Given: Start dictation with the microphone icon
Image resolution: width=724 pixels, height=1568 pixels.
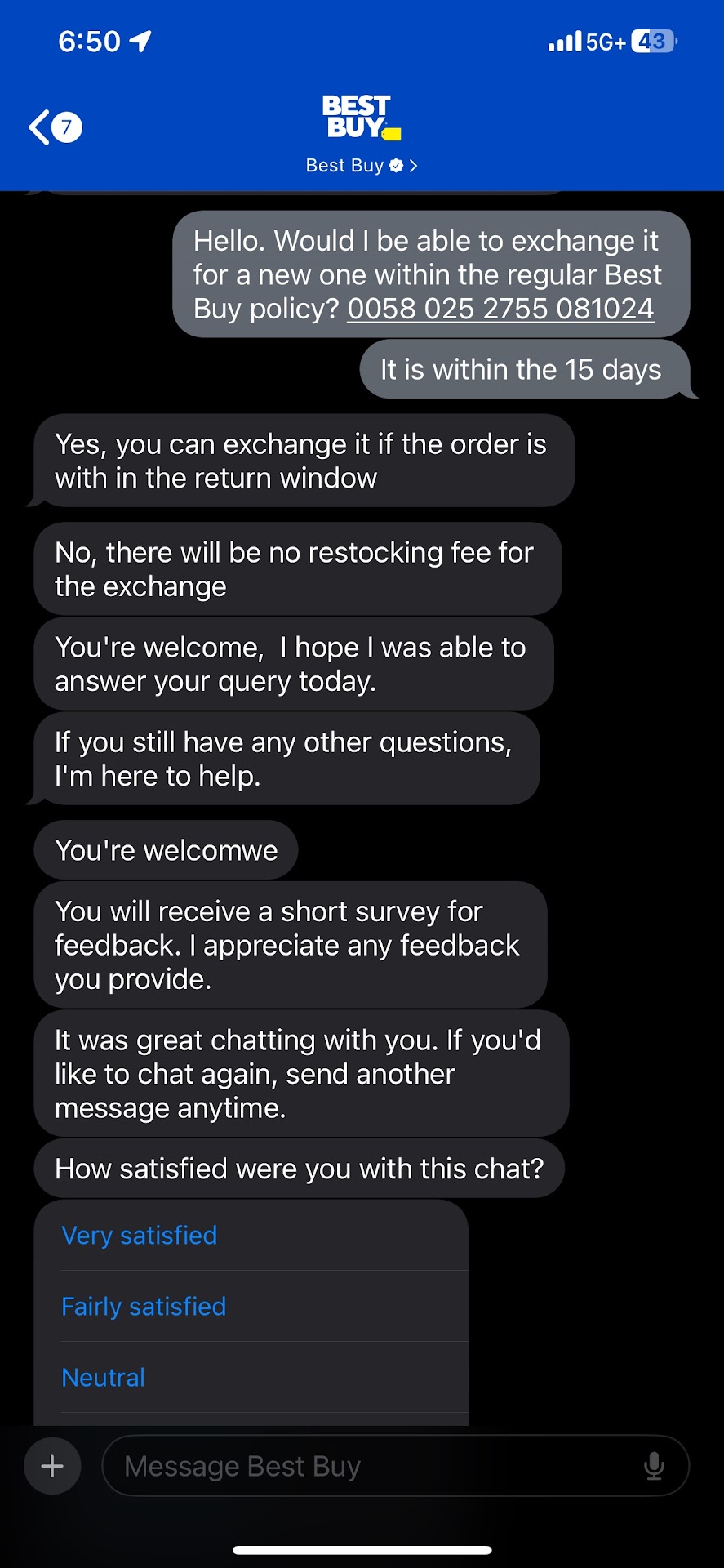Looking at the screenshot, I should [654, 1466].
